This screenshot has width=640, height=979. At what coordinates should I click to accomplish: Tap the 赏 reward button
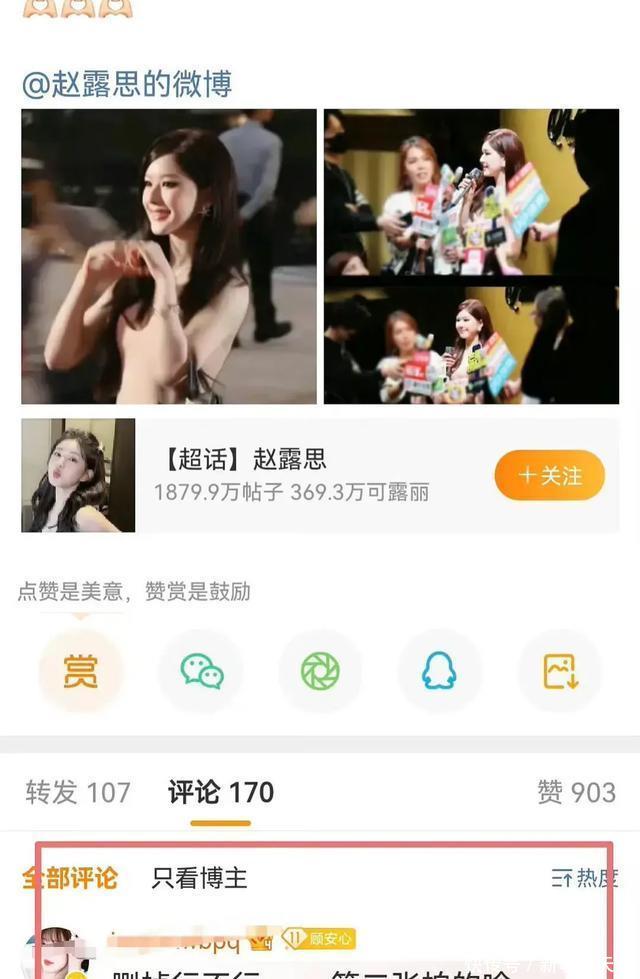80,671
